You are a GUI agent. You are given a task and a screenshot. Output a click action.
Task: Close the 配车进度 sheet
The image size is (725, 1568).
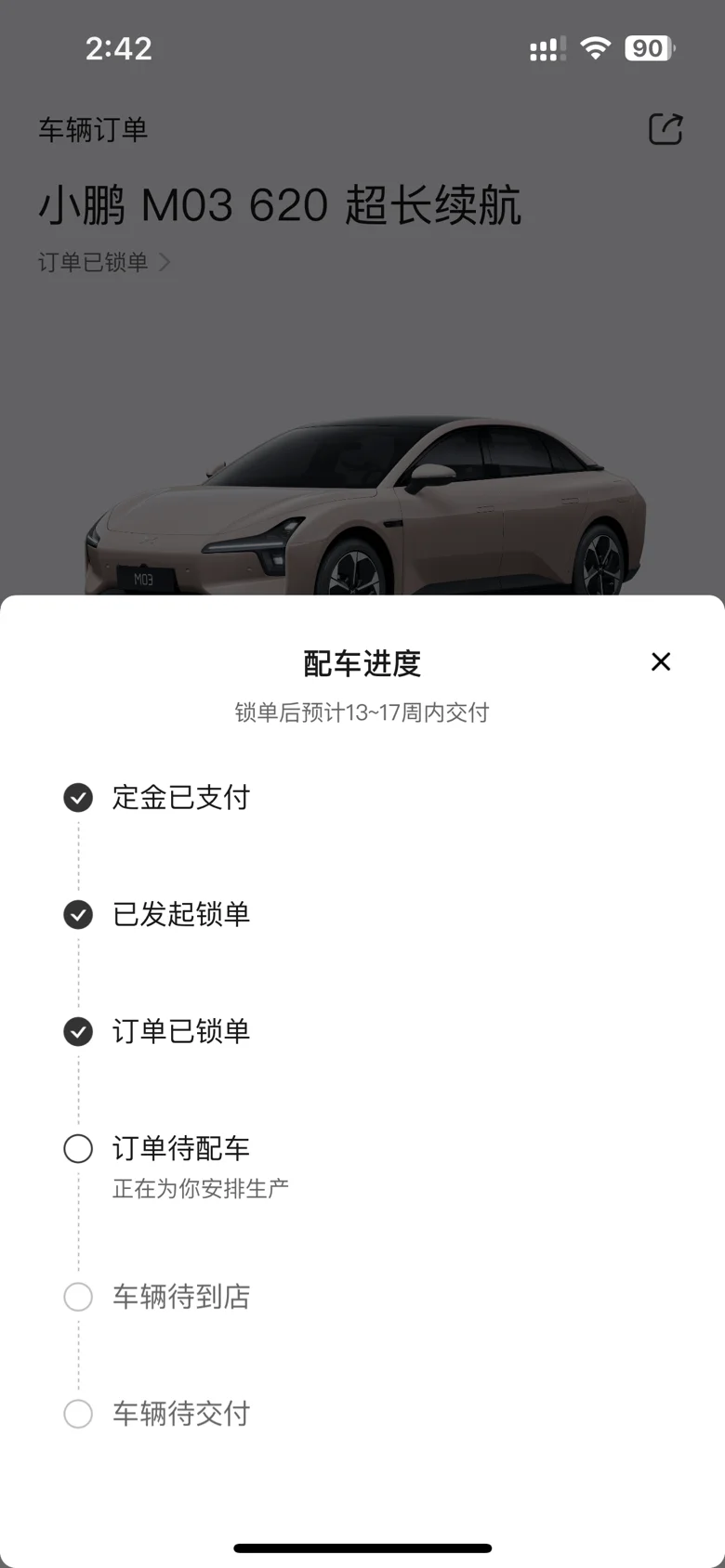coord(661,661)
